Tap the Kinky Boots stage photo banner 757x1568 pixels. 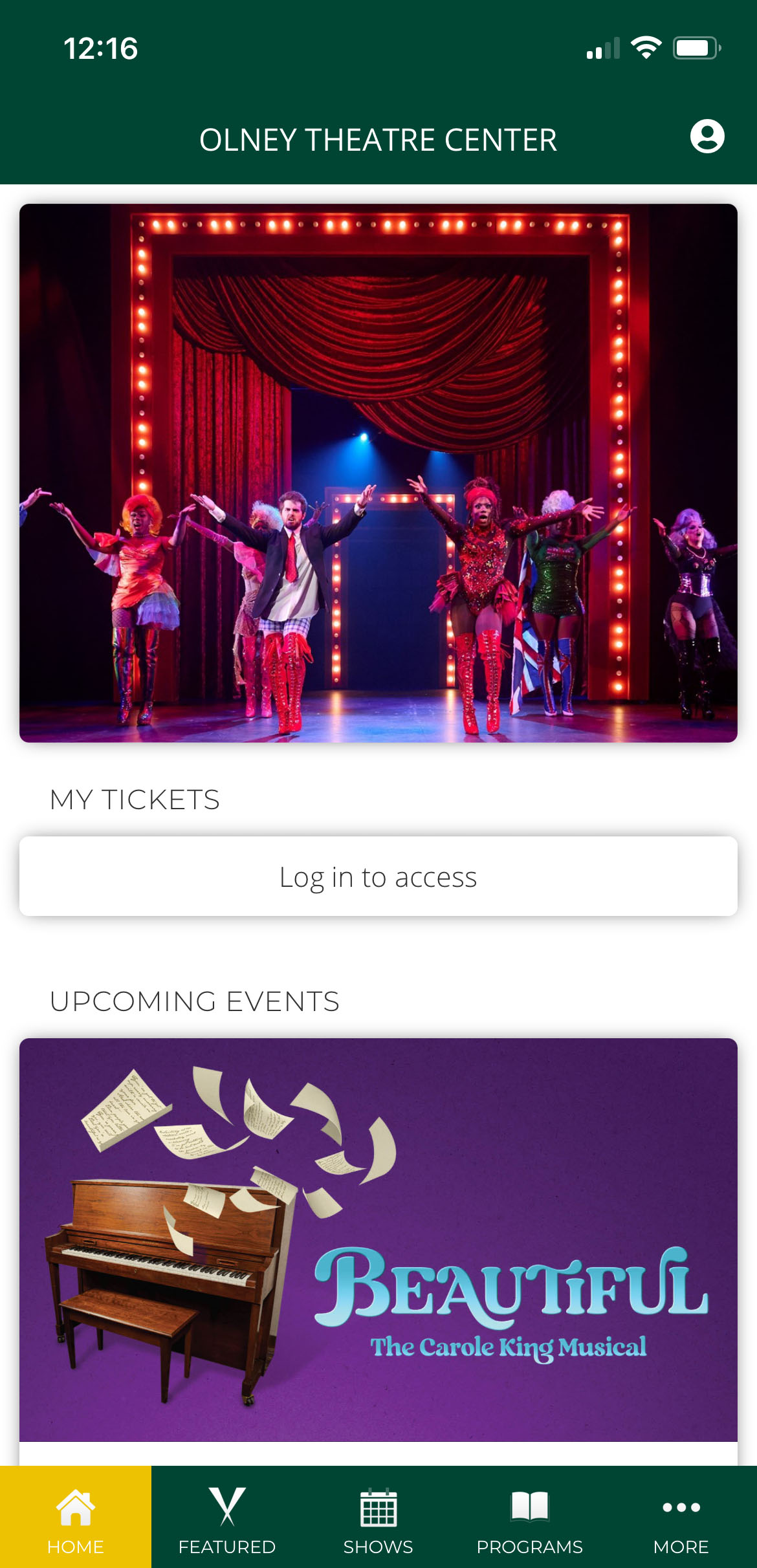click(x=378, y=474)
